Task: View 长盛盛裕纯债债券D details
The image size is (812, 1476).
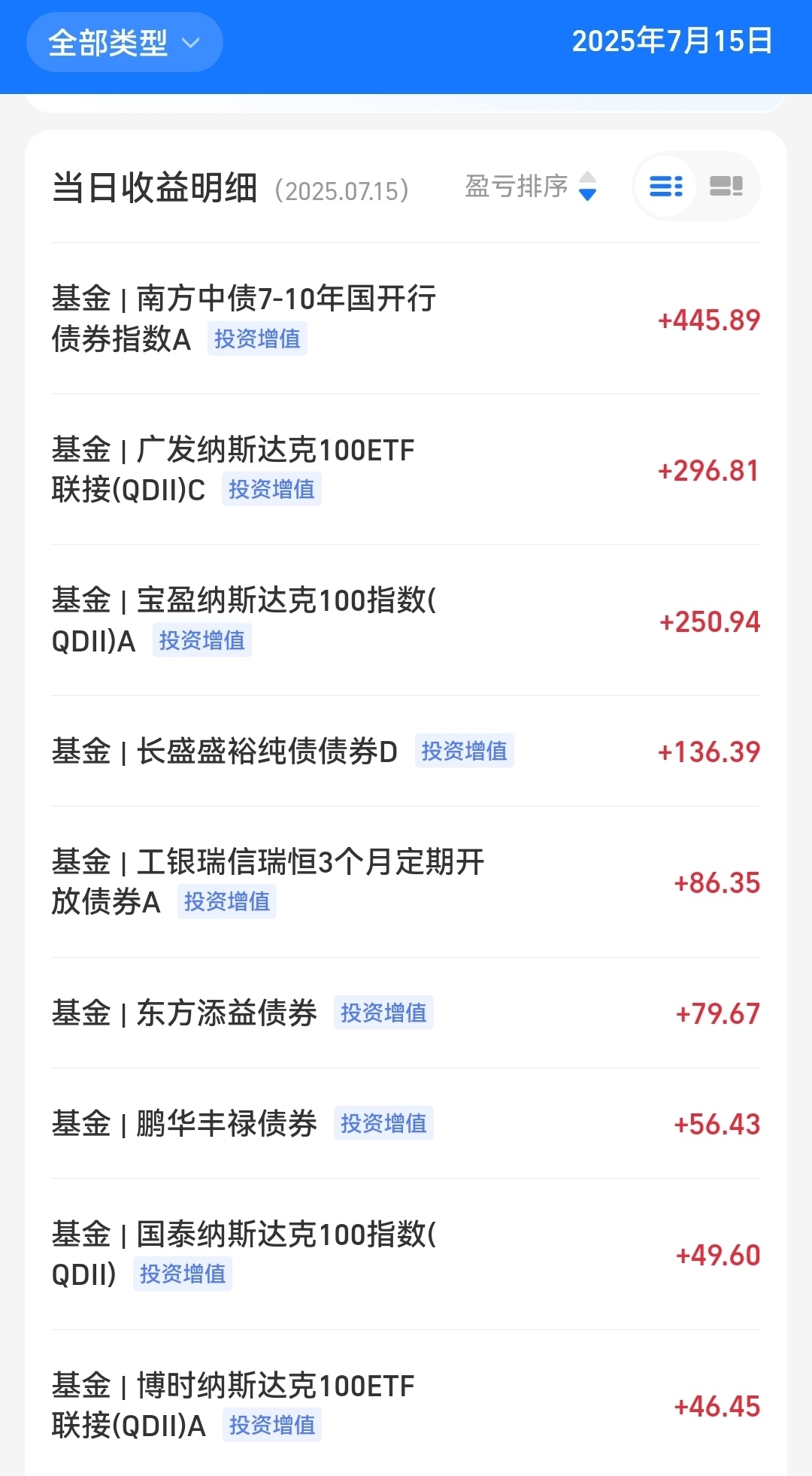Action: click(406, 751)
